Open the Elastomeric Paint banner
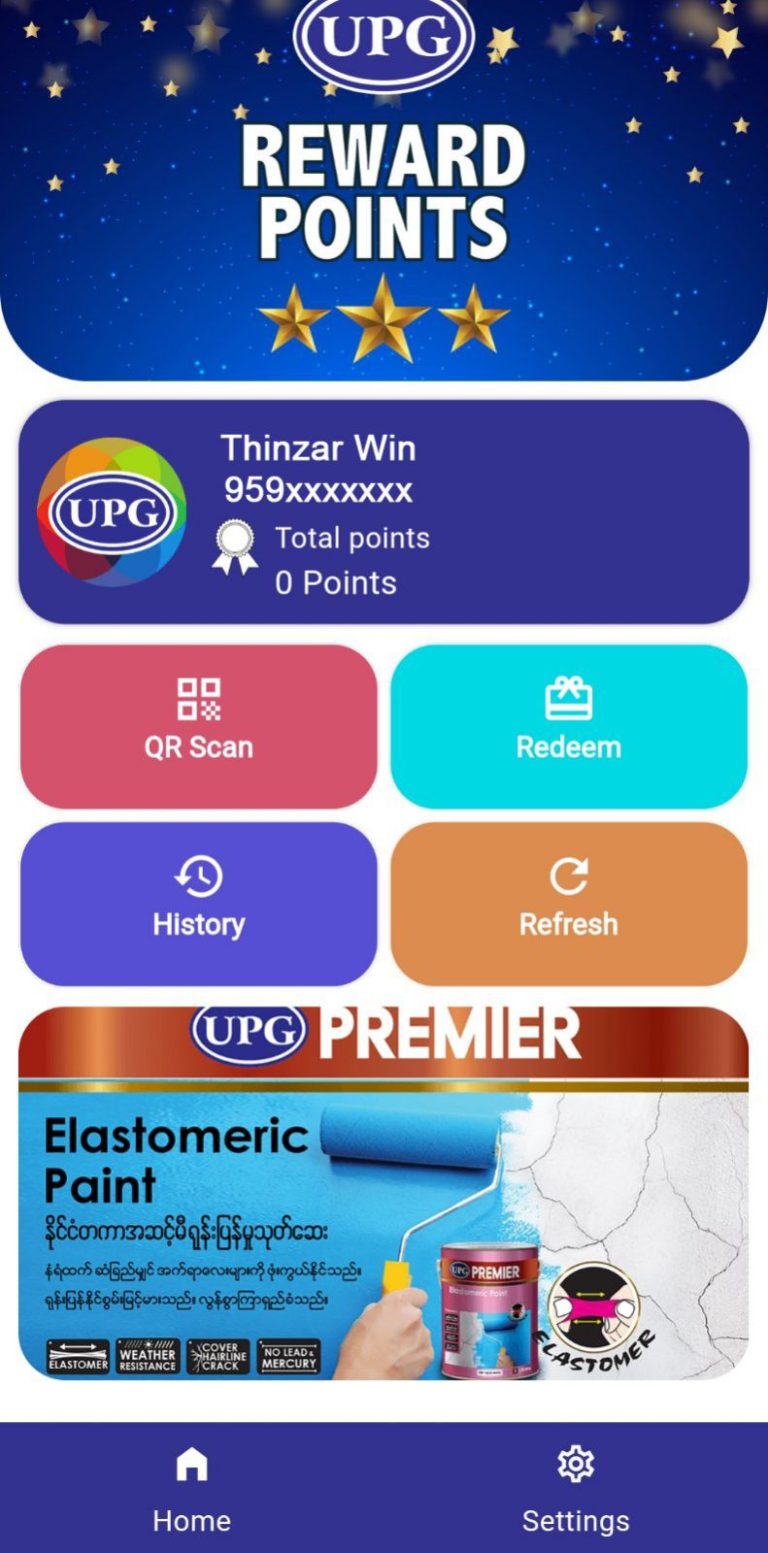The width and height of the screenshot is (768, 1553). pos(383,1193)
